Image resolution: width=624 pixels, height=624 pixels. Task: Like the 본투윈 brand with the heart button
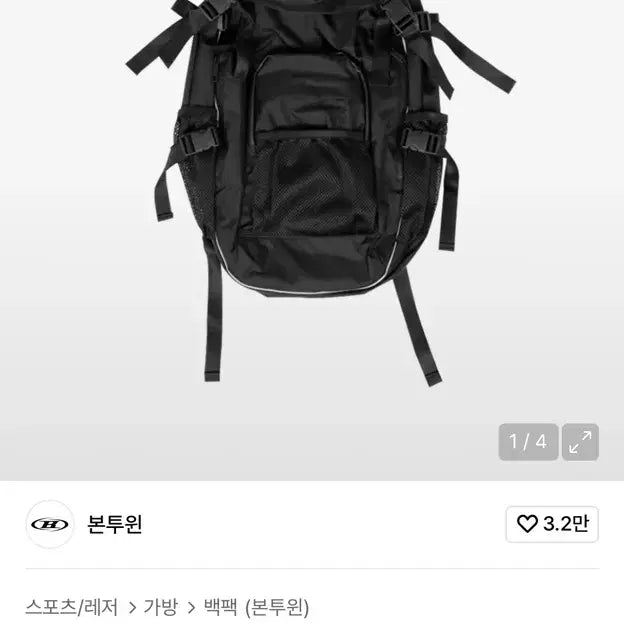pos(552,523)
